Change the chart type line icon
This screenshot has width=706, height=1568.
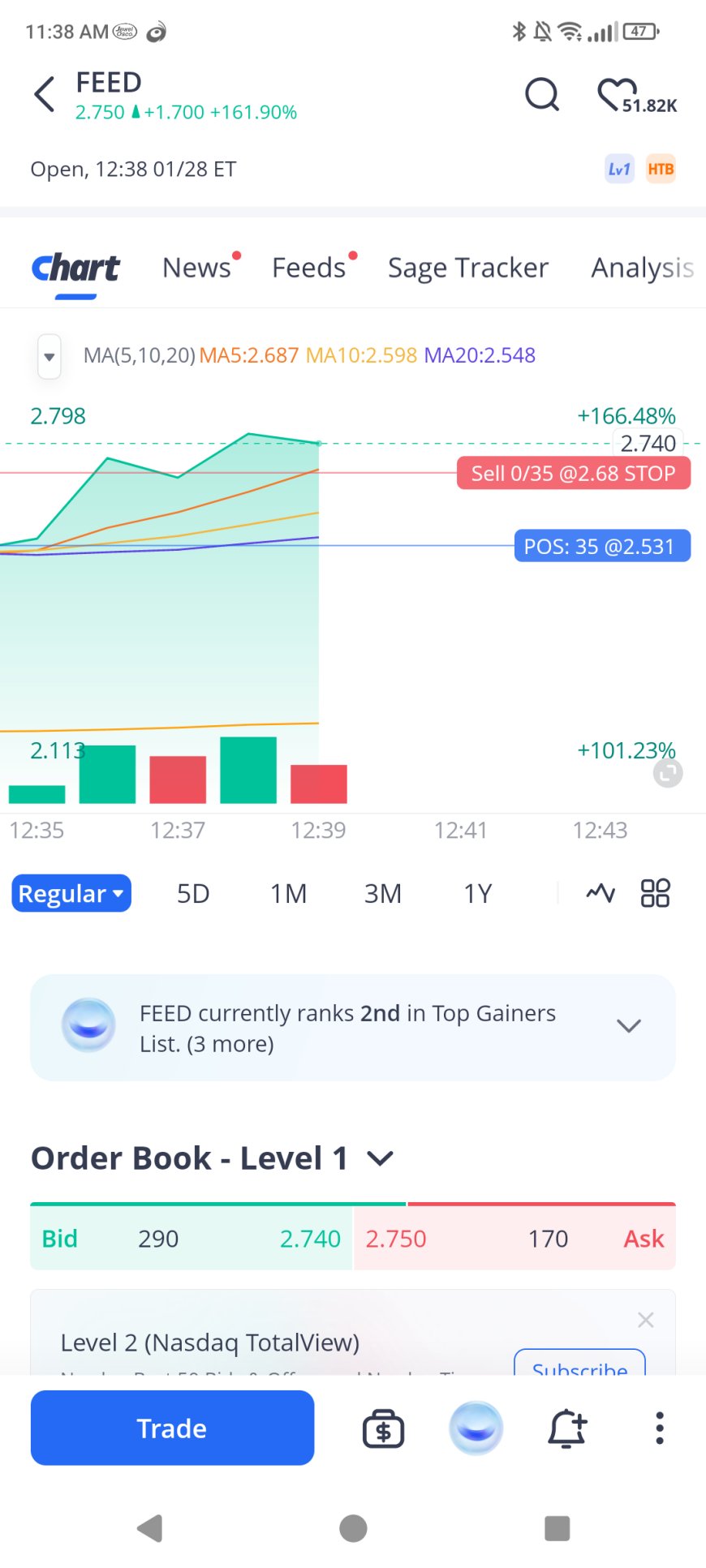point(601,893)
